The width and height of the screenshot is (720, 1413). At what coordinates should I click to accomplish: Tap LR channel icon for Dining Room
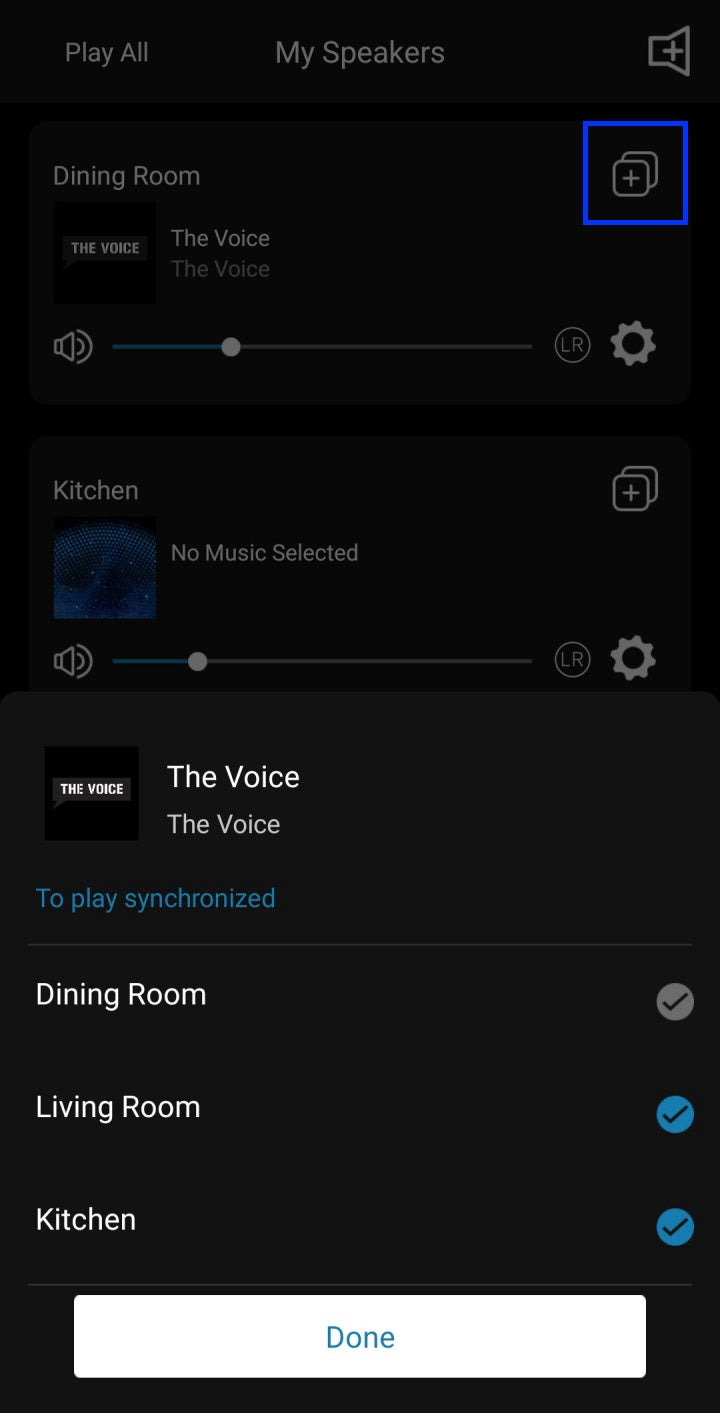tap(573, 346)
